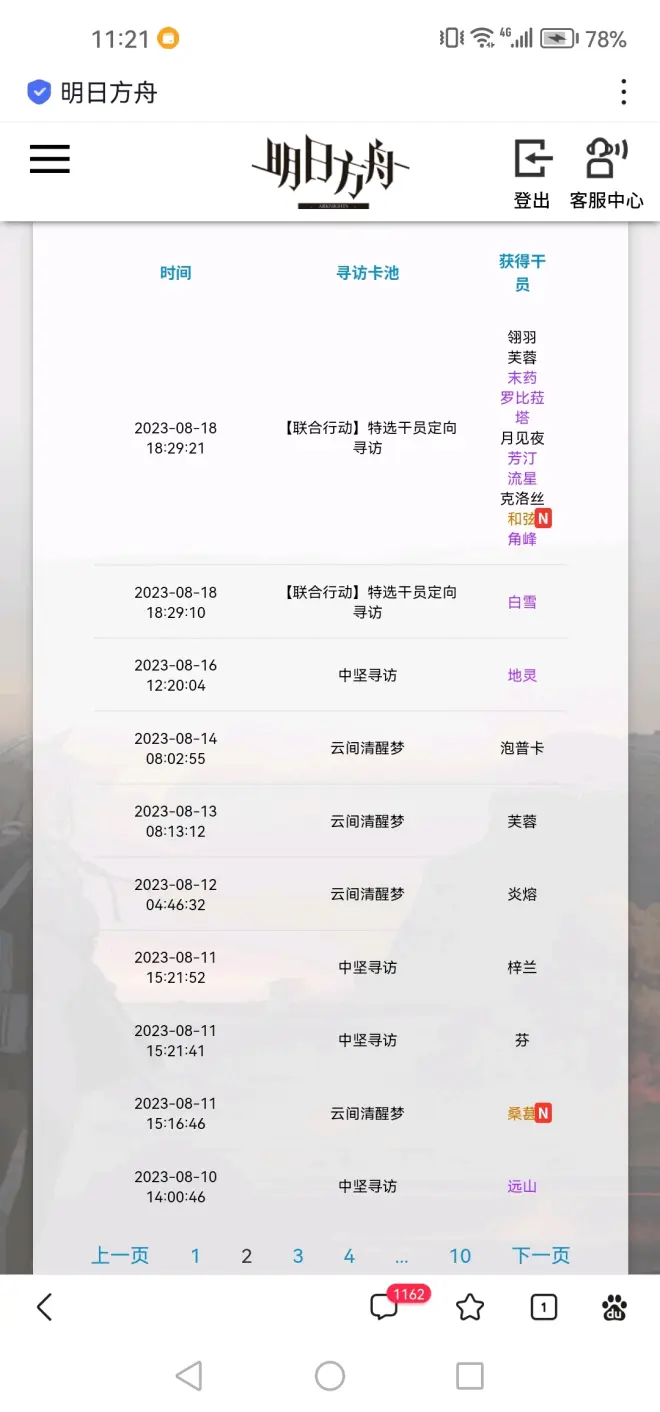
Task: Go to previous page 上一页
Action: point(120,1255)
